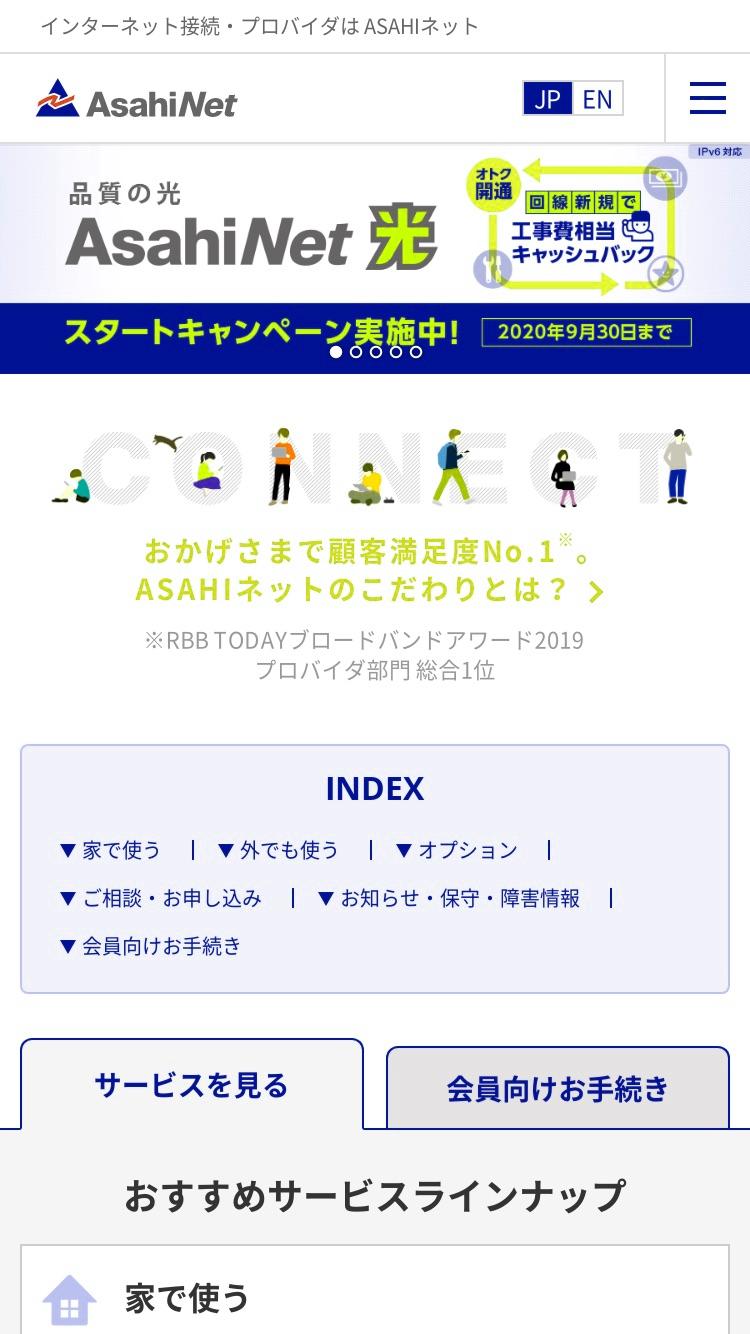Viewport: 750px width, 1334px height.
Task: Jump to 会員向けお手続き in the index
Action: [x=150, y=946]
